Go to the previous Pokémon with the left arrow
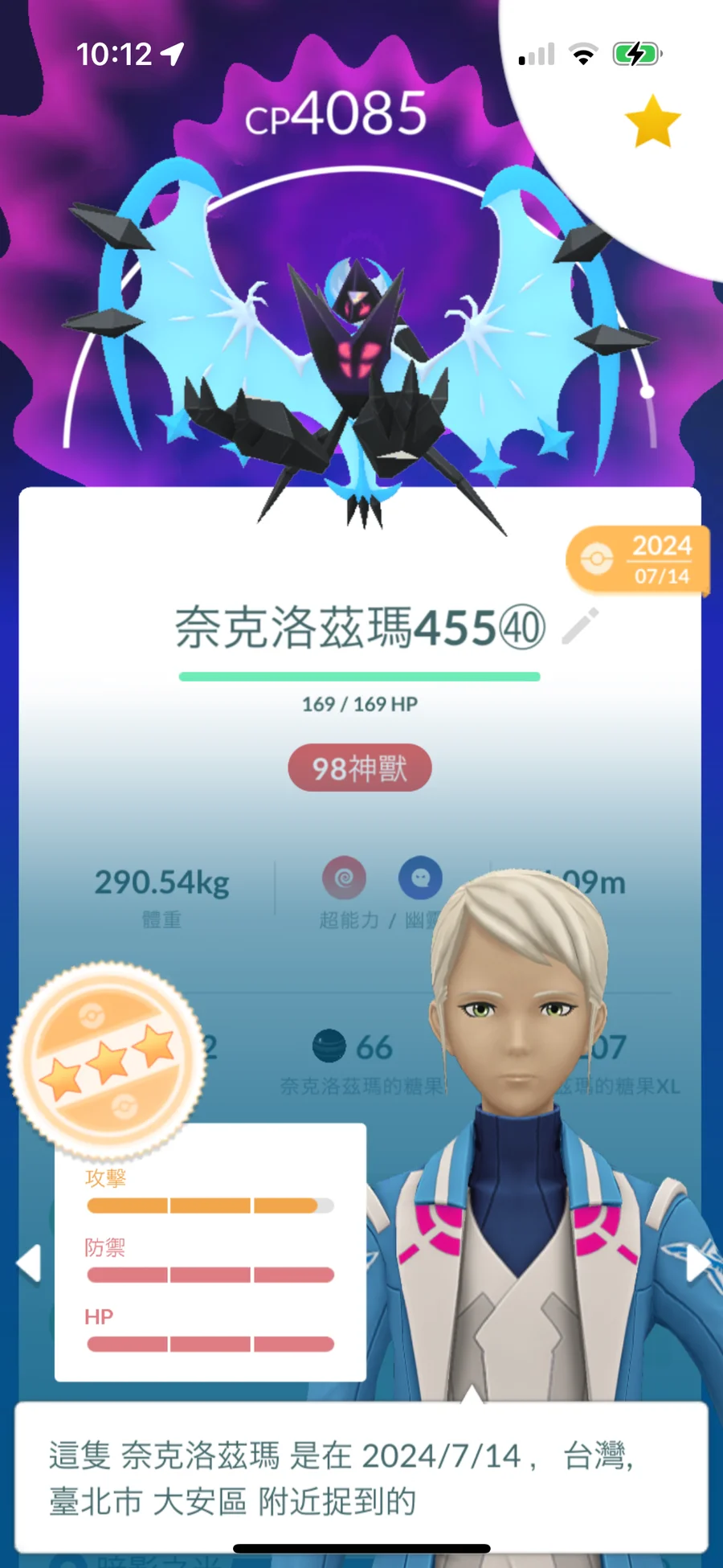This screenshot has height=1568, width=723. pos(30,1263)
